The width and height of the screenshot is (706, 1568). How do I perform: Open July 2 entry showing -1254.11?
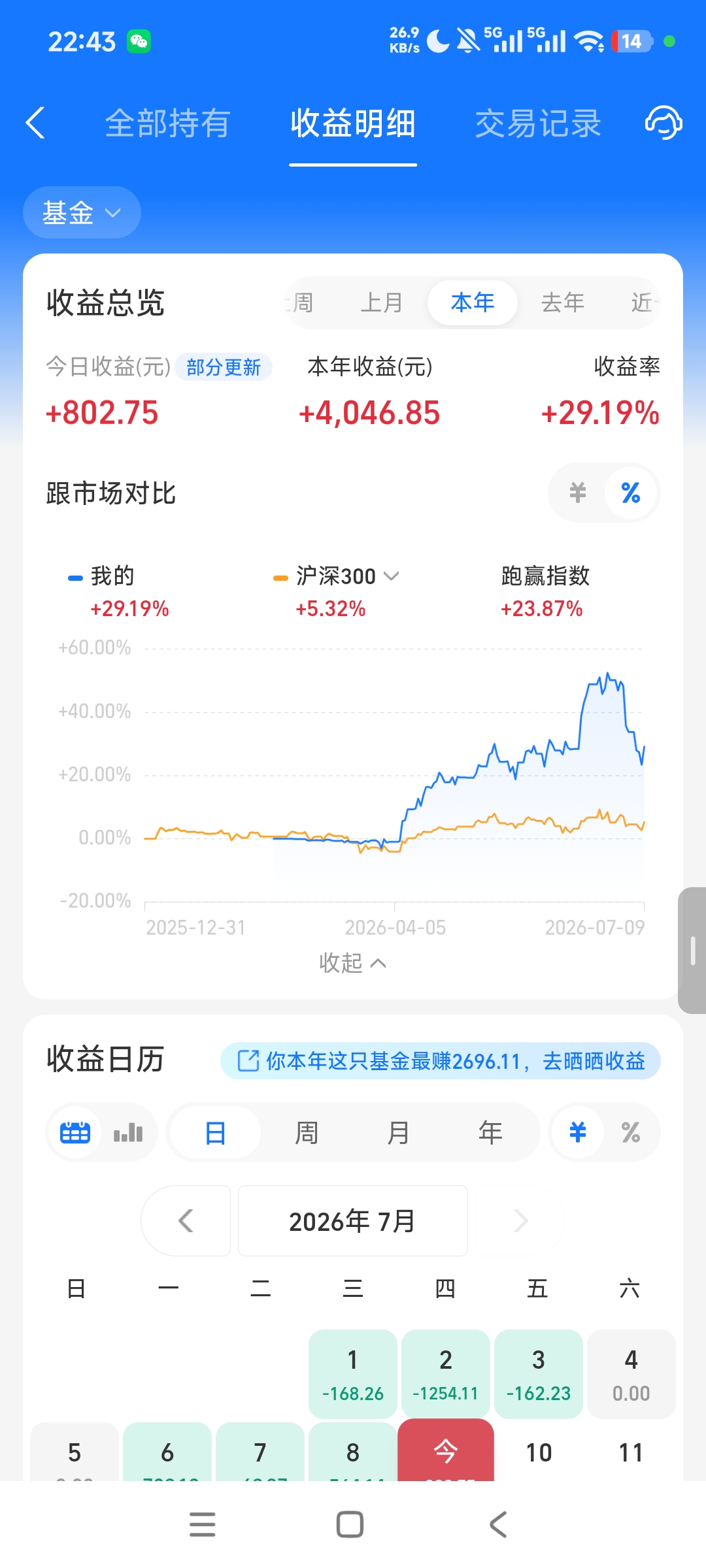(x=446, y=1374)
